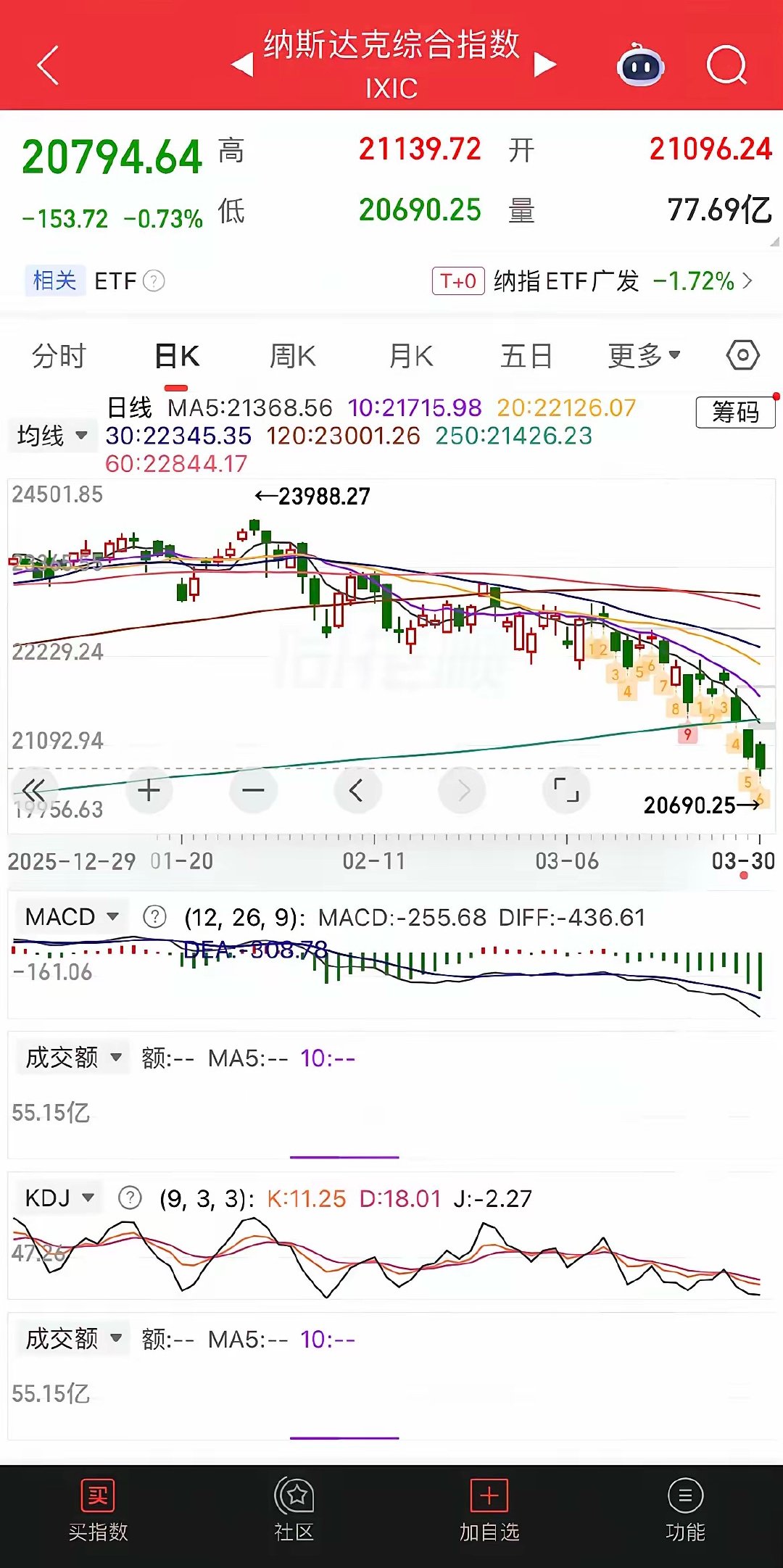Open the chart settings gear
783x1568 pixels.
tap(742, 355)
